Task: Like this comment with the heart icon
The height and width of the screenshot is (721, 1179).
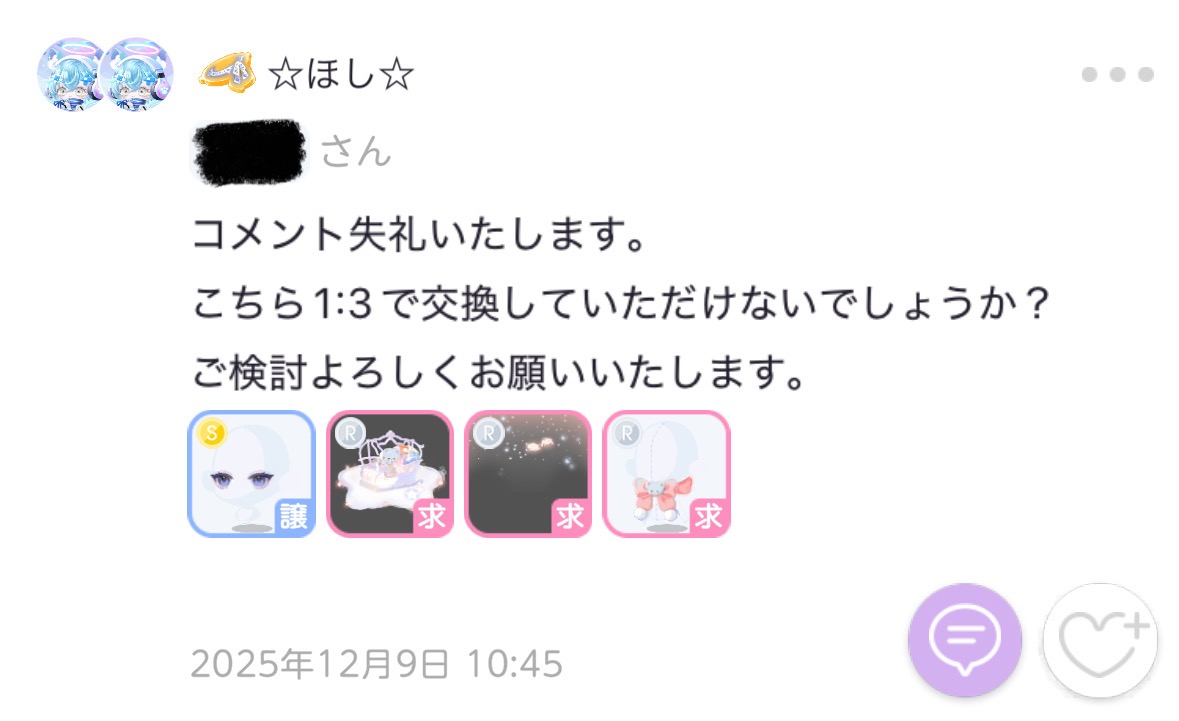Action: pyautogui.click(x=1100, y=640)
